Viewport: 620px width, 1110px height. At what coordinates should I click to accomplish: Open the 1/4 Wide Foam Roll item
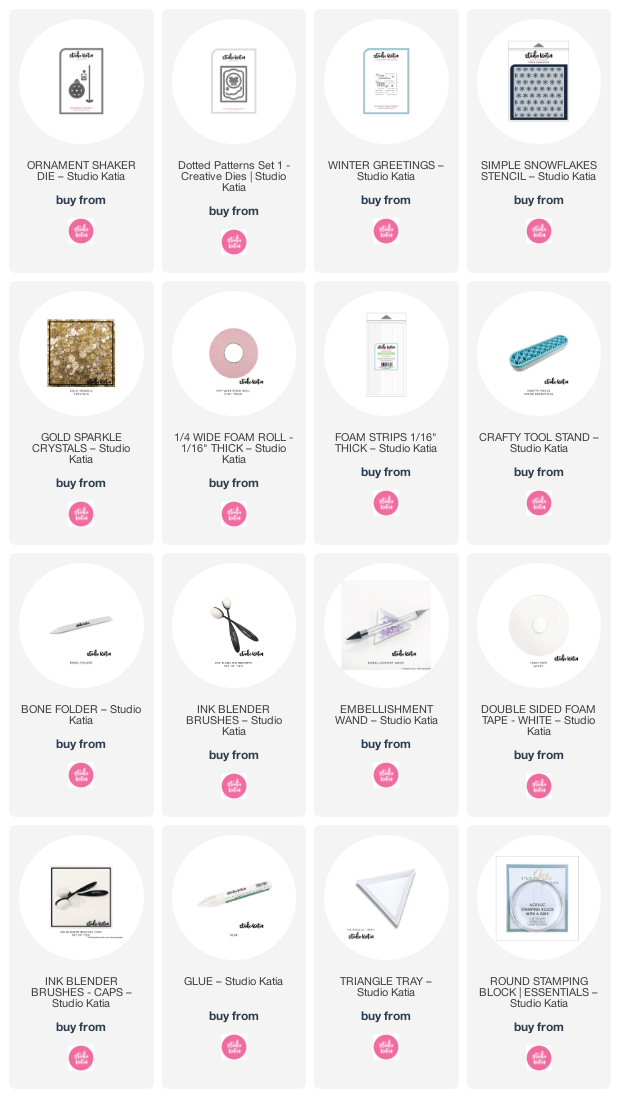[234, 448]
